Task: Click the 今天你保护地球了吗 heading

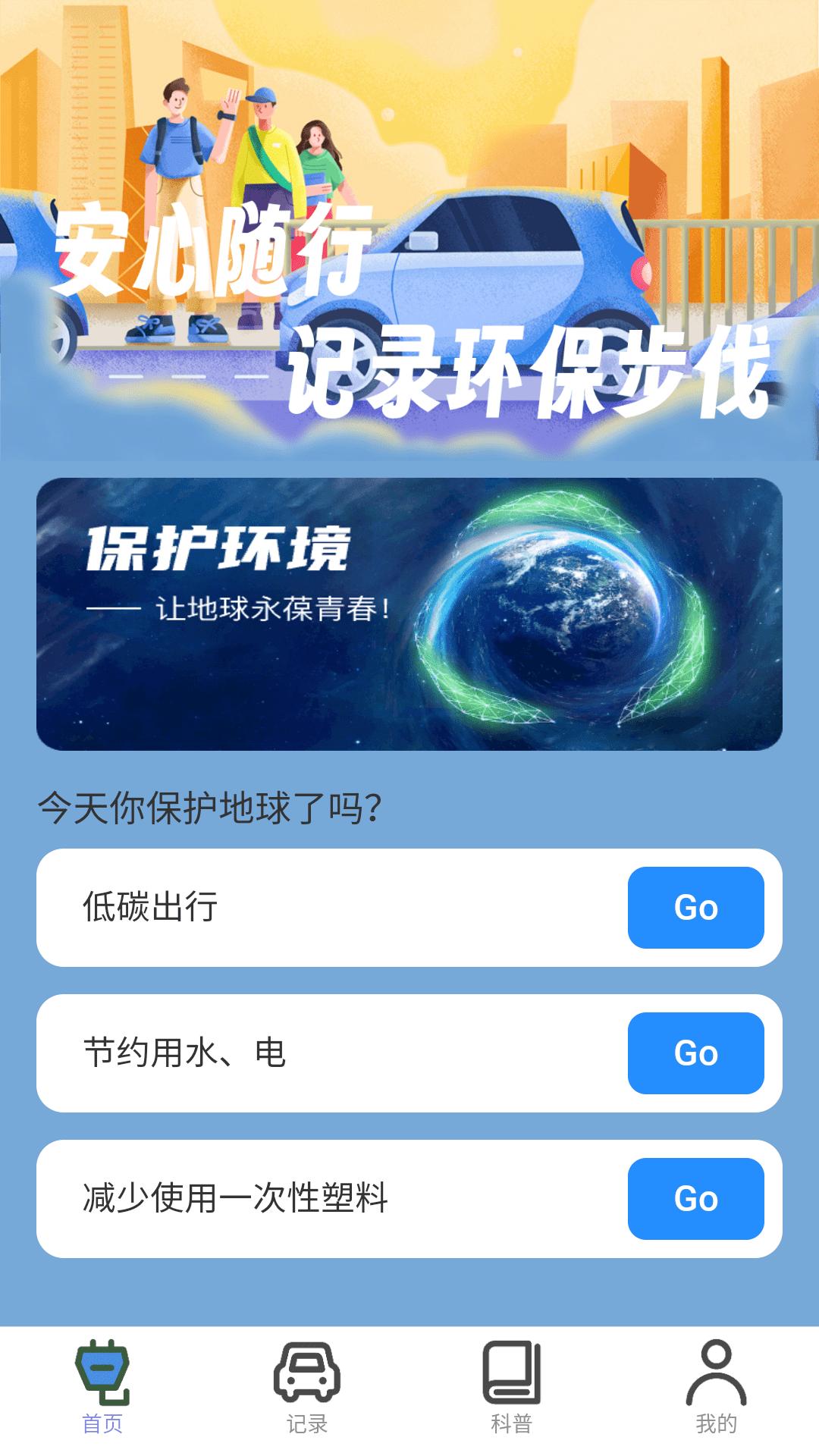Action: (209, 808)
